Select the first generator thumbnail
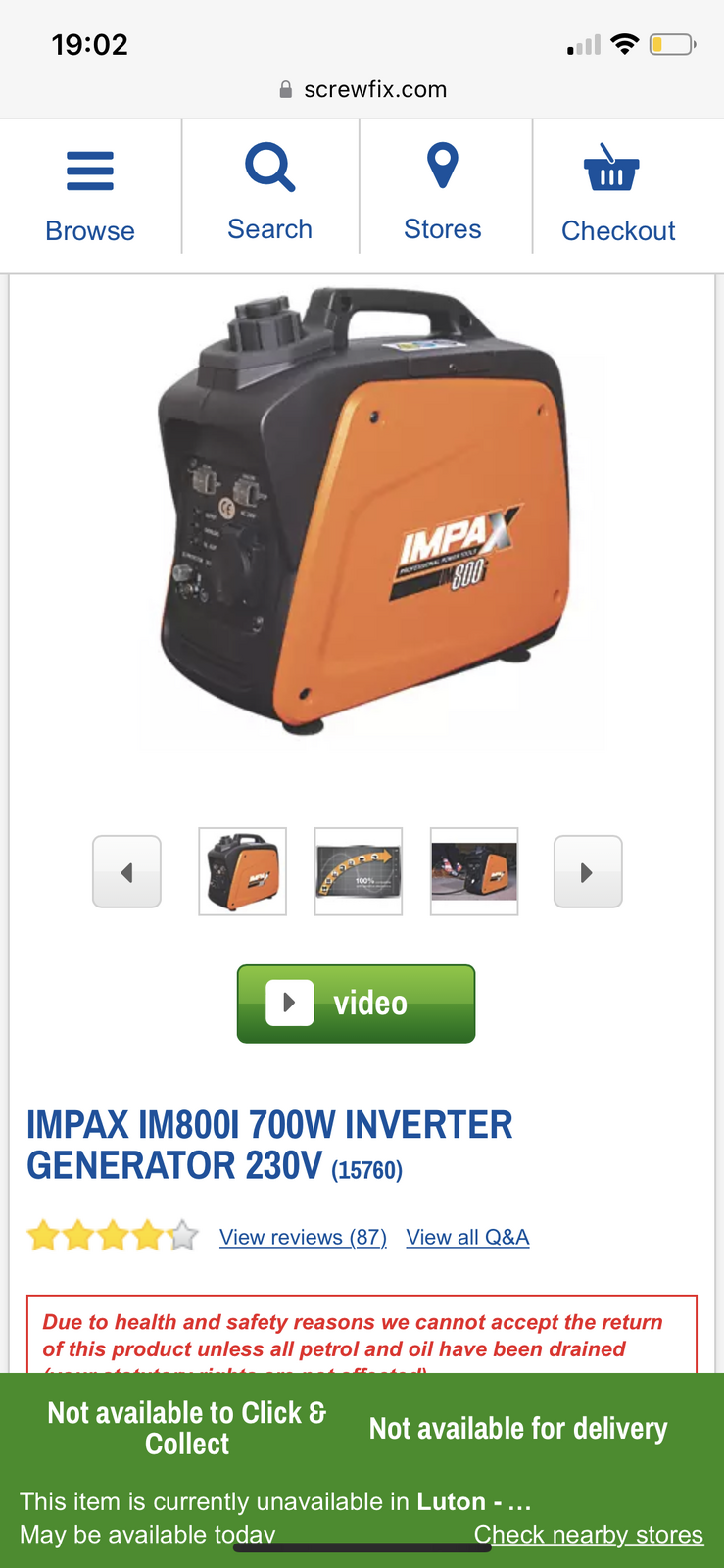724x1568 pixels. [x=243, y=872]
